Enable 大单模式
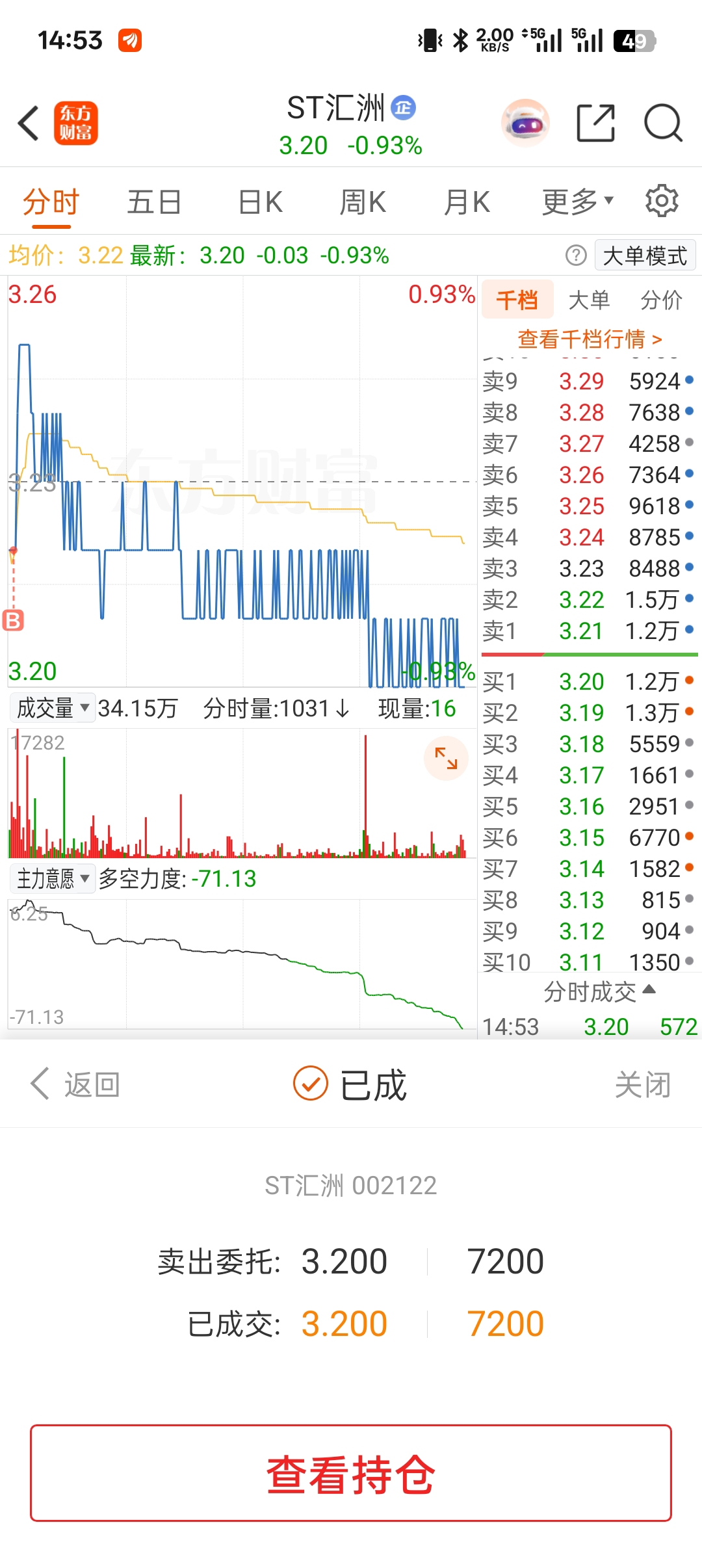Viewport: 702px width, 1568px height. [x=644, y=256]
